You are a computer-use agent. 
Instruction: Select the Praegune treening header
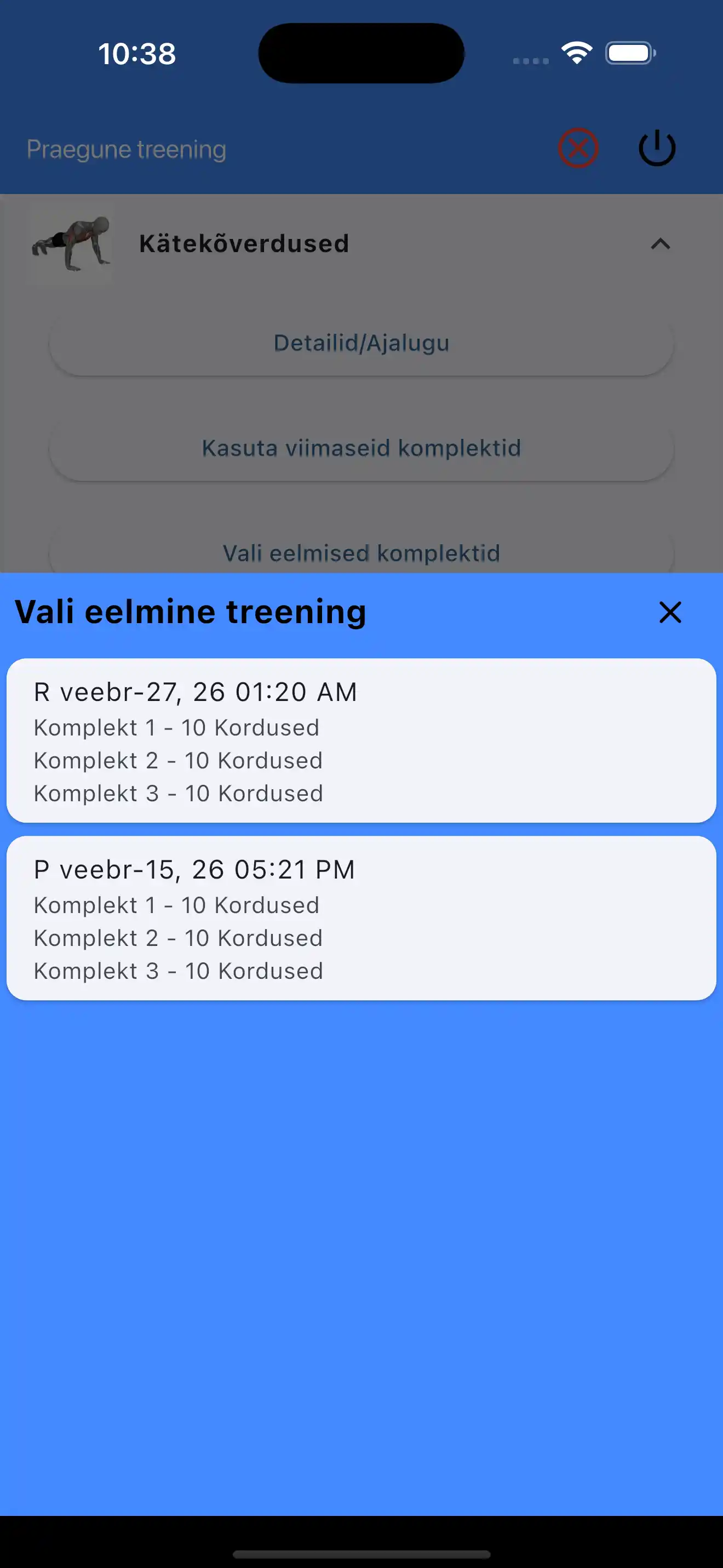(x=126, y=149)
